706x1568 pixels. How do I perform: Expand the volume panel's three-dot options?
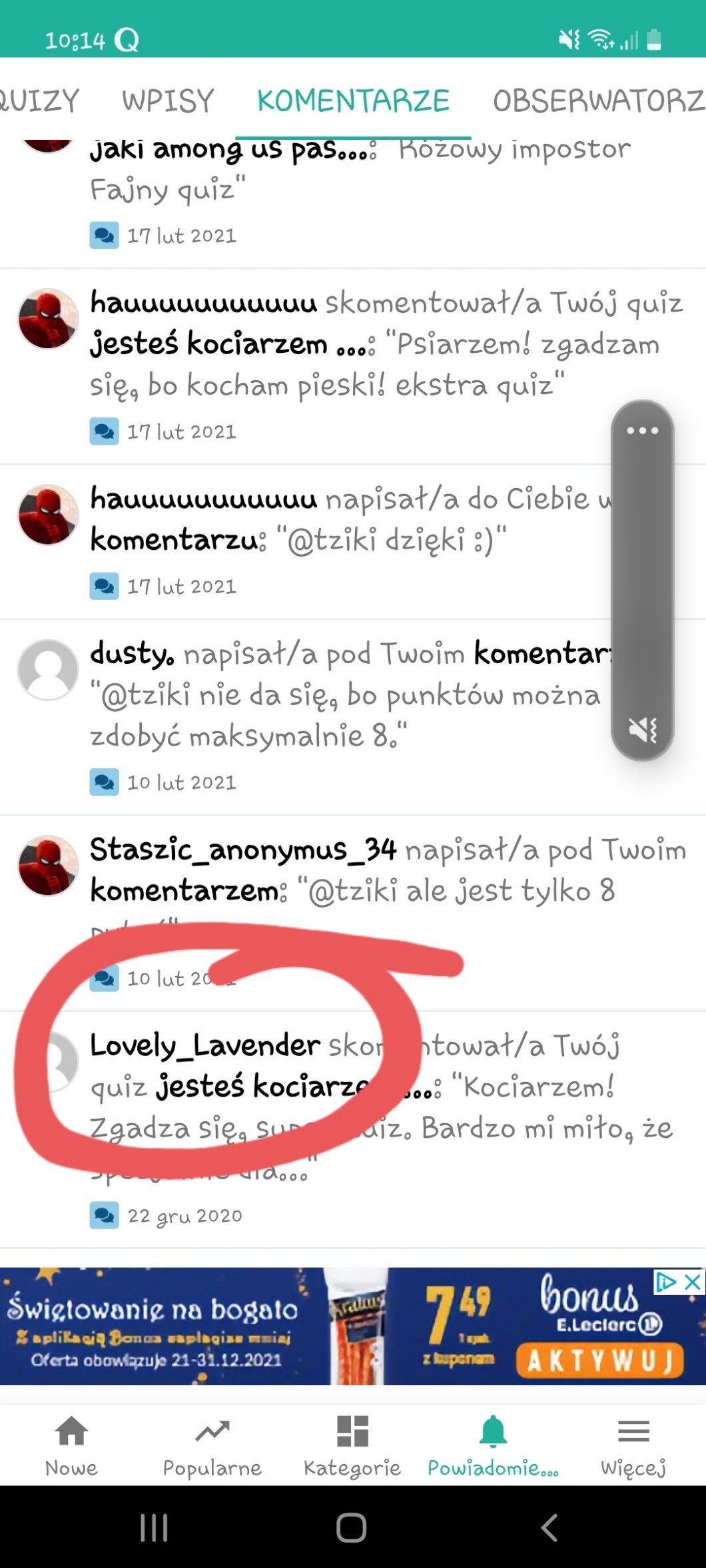643,431
